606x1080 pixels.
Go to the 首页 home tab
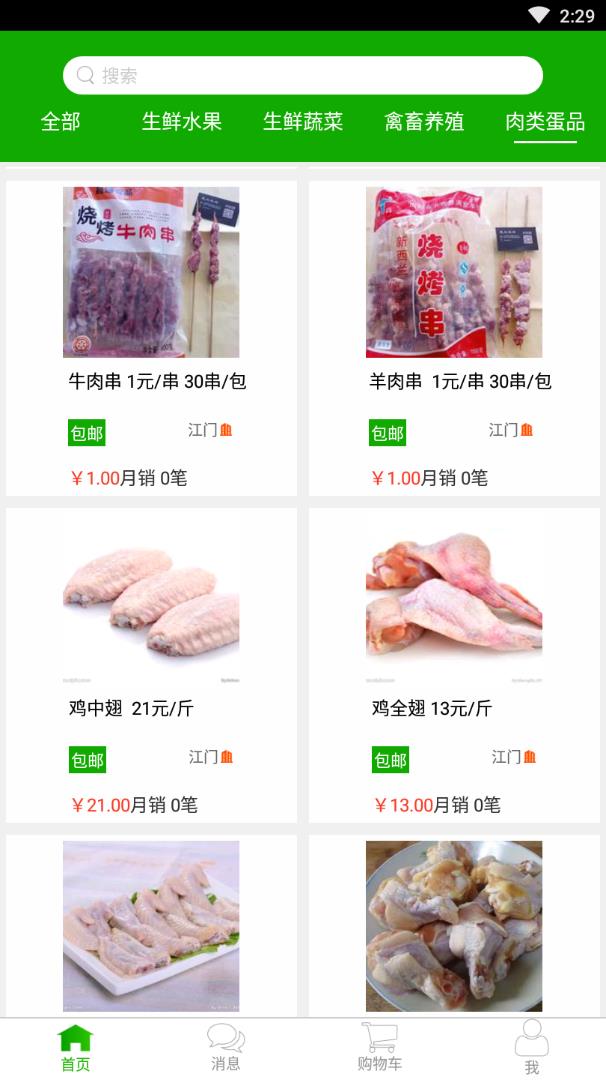click(75, 1048)
